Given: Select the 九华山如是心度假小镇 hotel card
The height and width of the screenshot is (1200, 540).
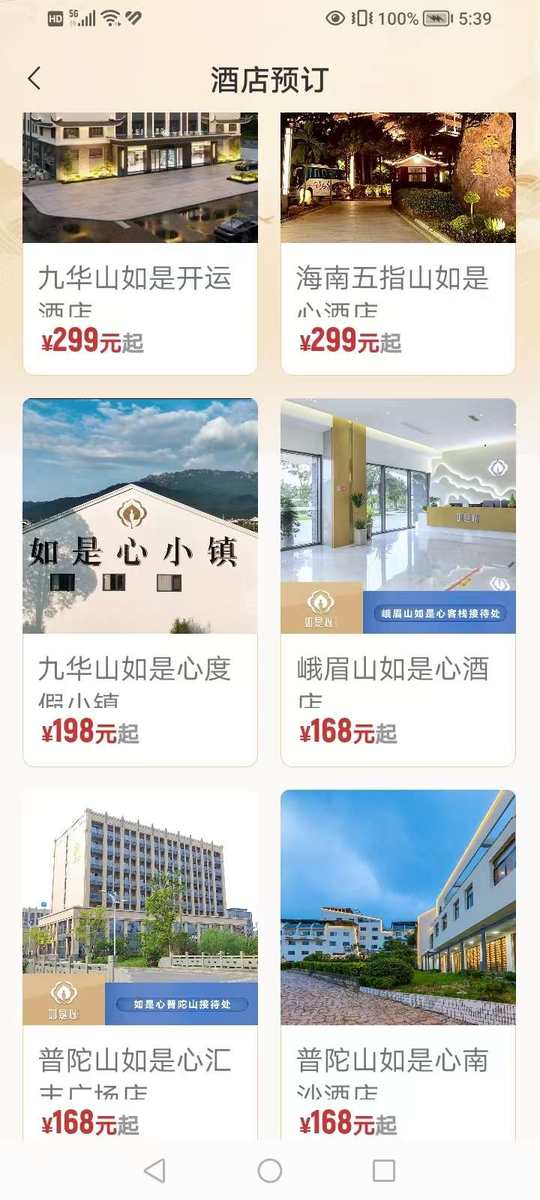Looking at the screenshot, I should click(x=140, y=582).
